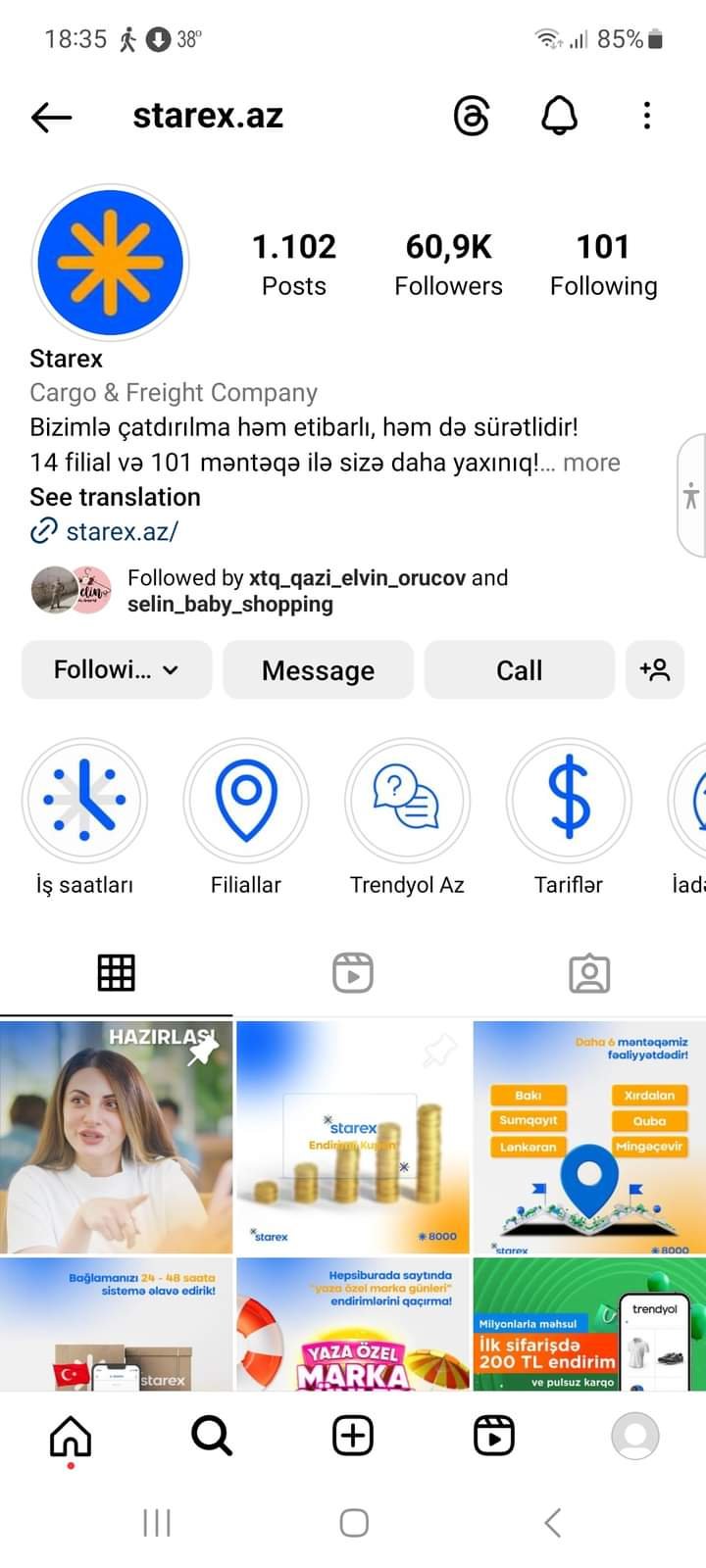Open the 'Daha 6 məntəqəmiz' post
This screenshot has height=1568, width=706.
click(x=589, y=1137)
